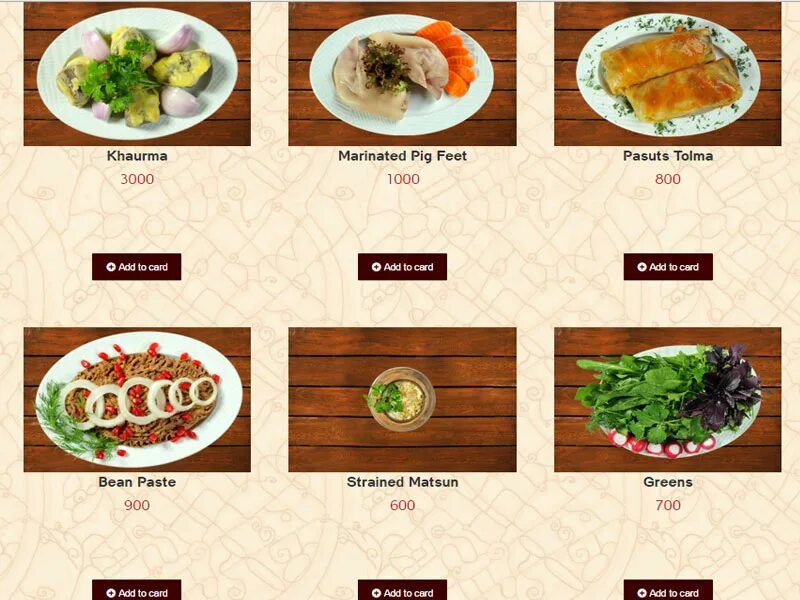Screen dimensions: 800x600
Task: Open the Khaurma dish photo
Action: [x=137, y=73]
